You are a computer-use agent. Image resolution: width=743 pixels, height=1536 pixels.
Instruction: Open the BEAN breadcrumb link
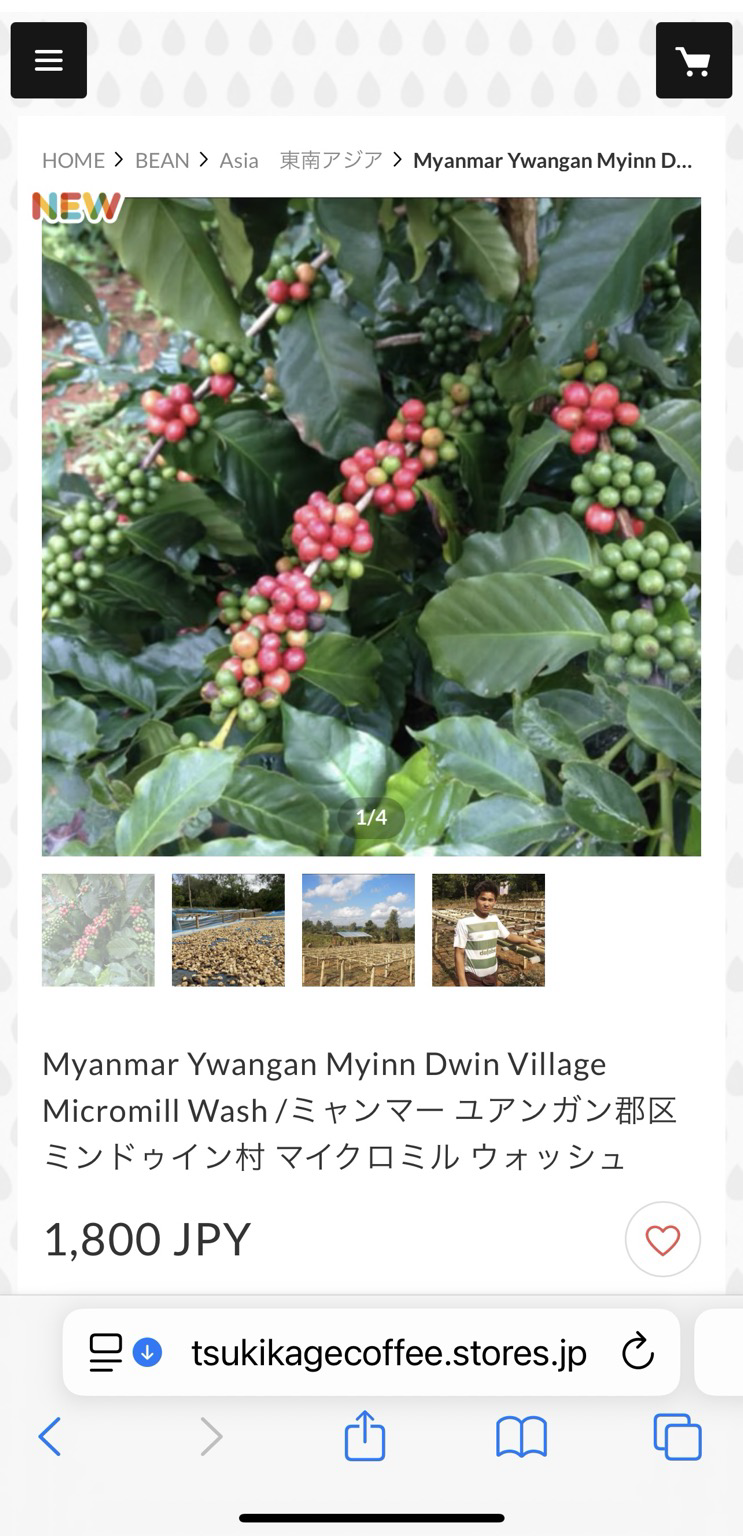pyautogui.click(x=162, y=160)
